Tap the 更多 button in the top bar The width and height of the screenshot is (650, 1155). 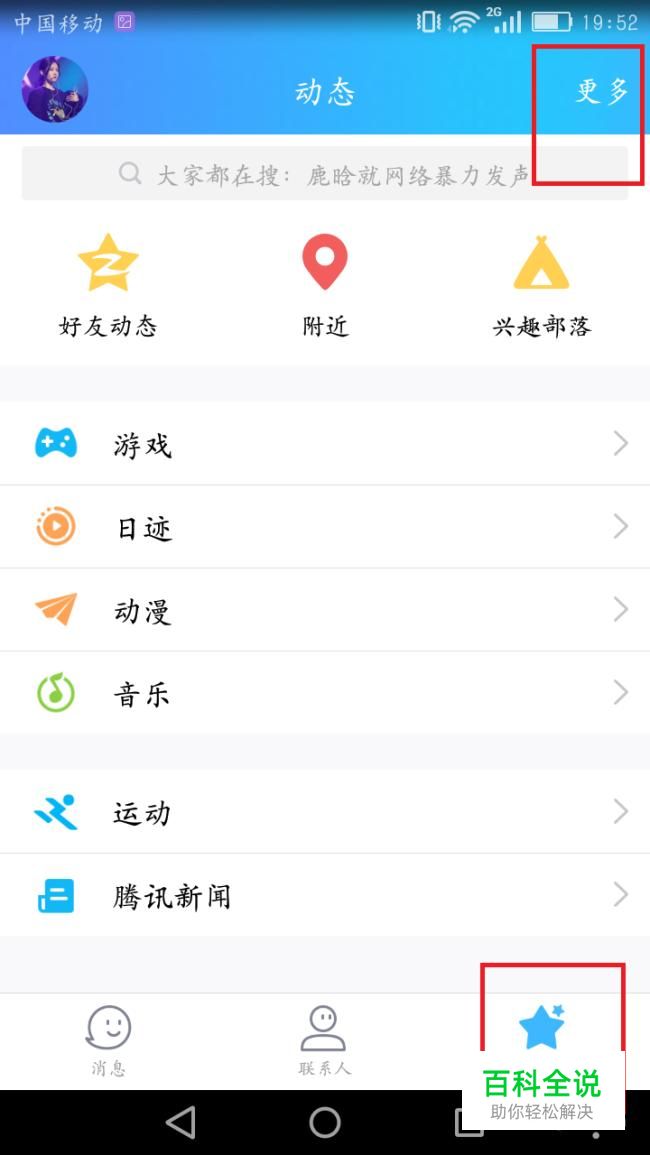[602, 91]
